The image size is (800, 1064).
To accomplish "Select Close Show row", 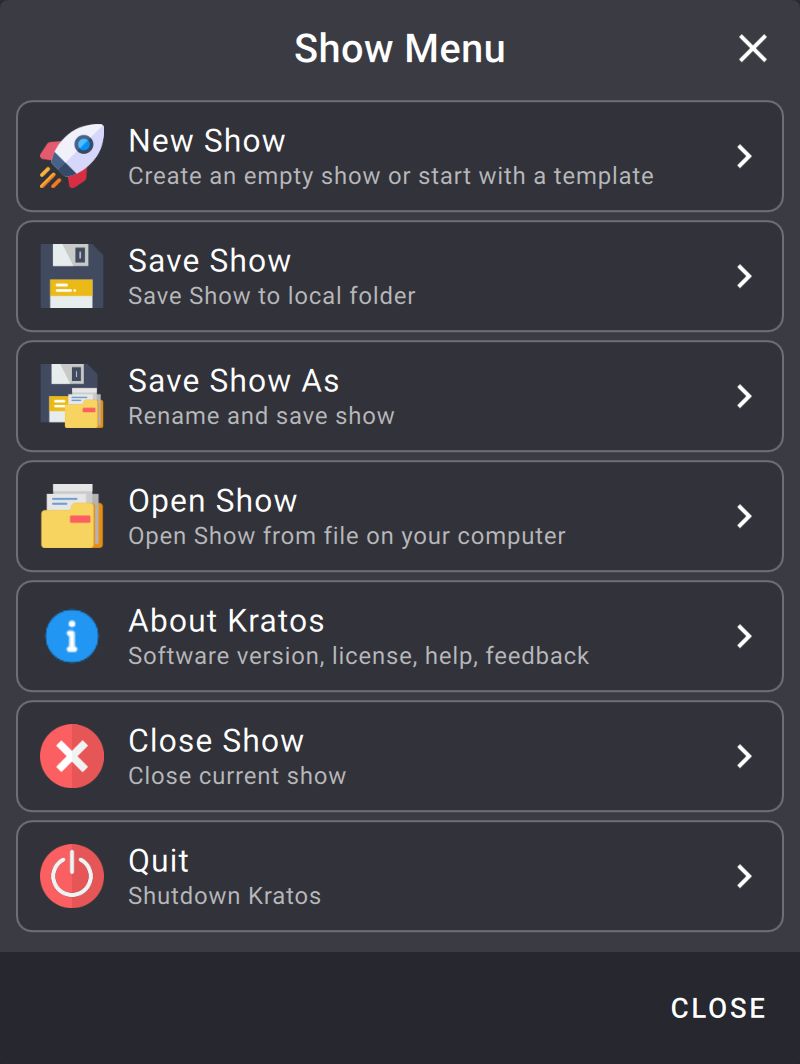I will (400, 756).
